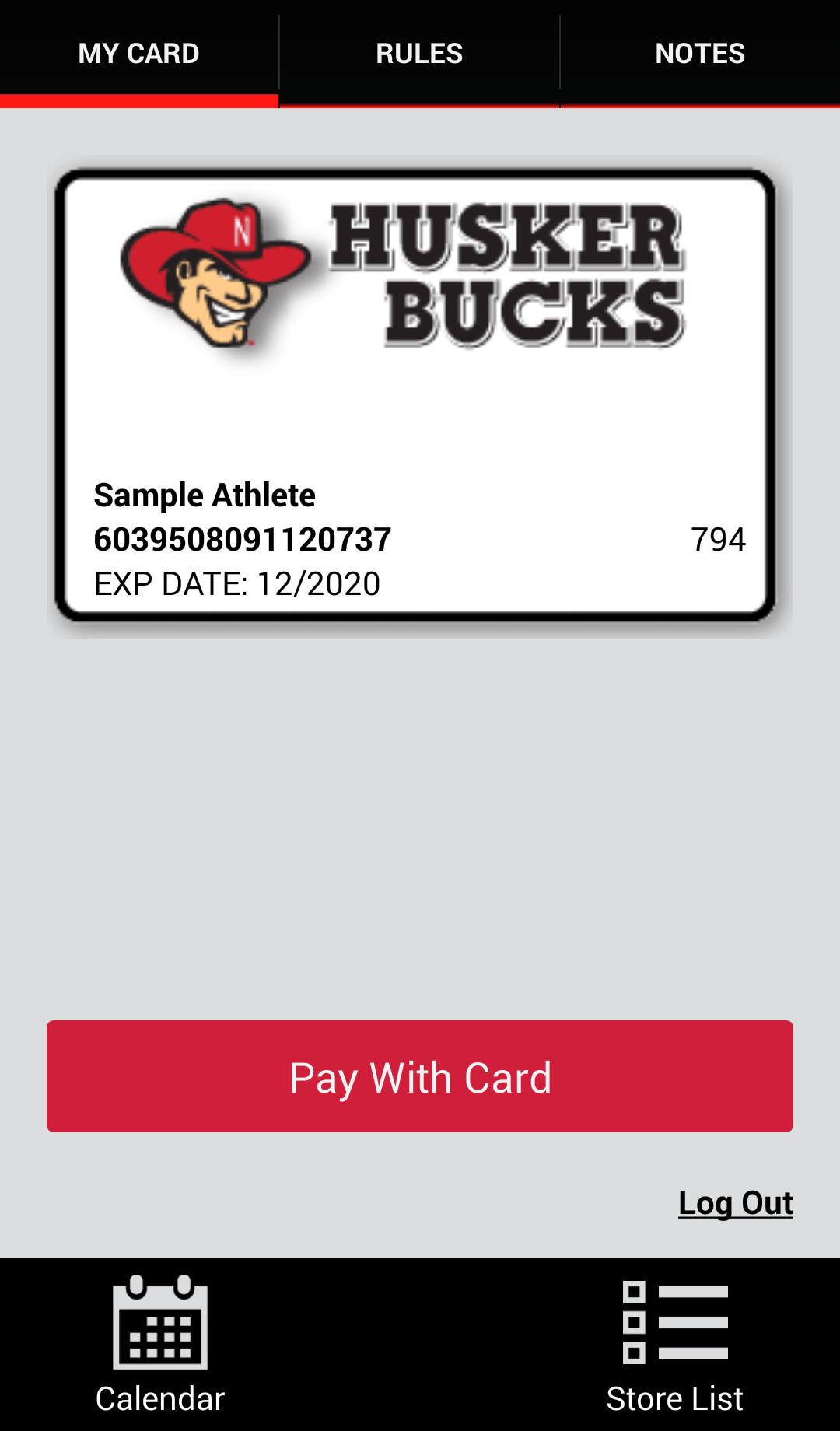The width and height of the screenshot is (840, 1431).
Task: Click the 794 code on the card
Action: point(718,537)
